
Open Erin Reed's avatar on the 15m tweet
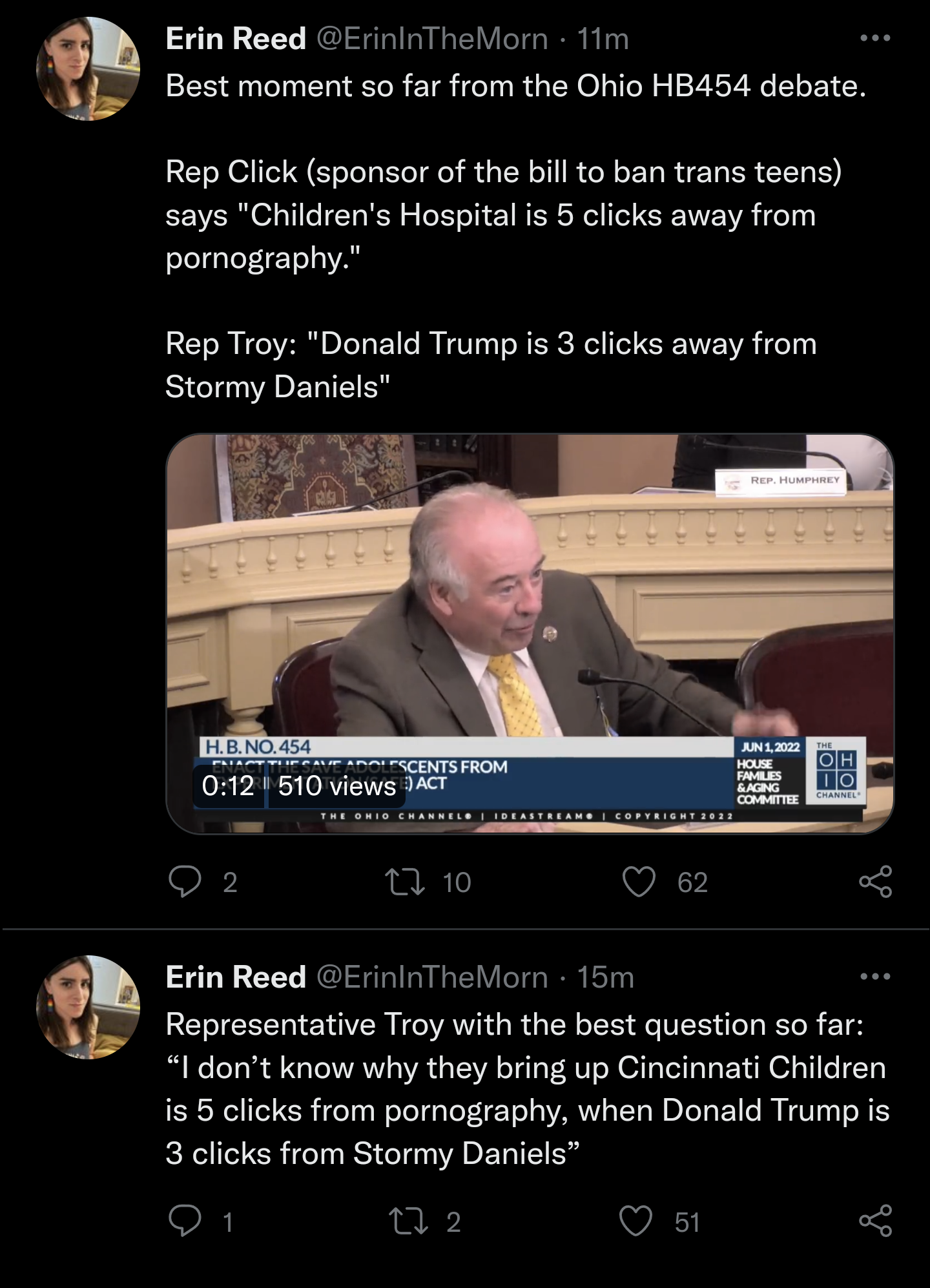[x=88, y=1007]
